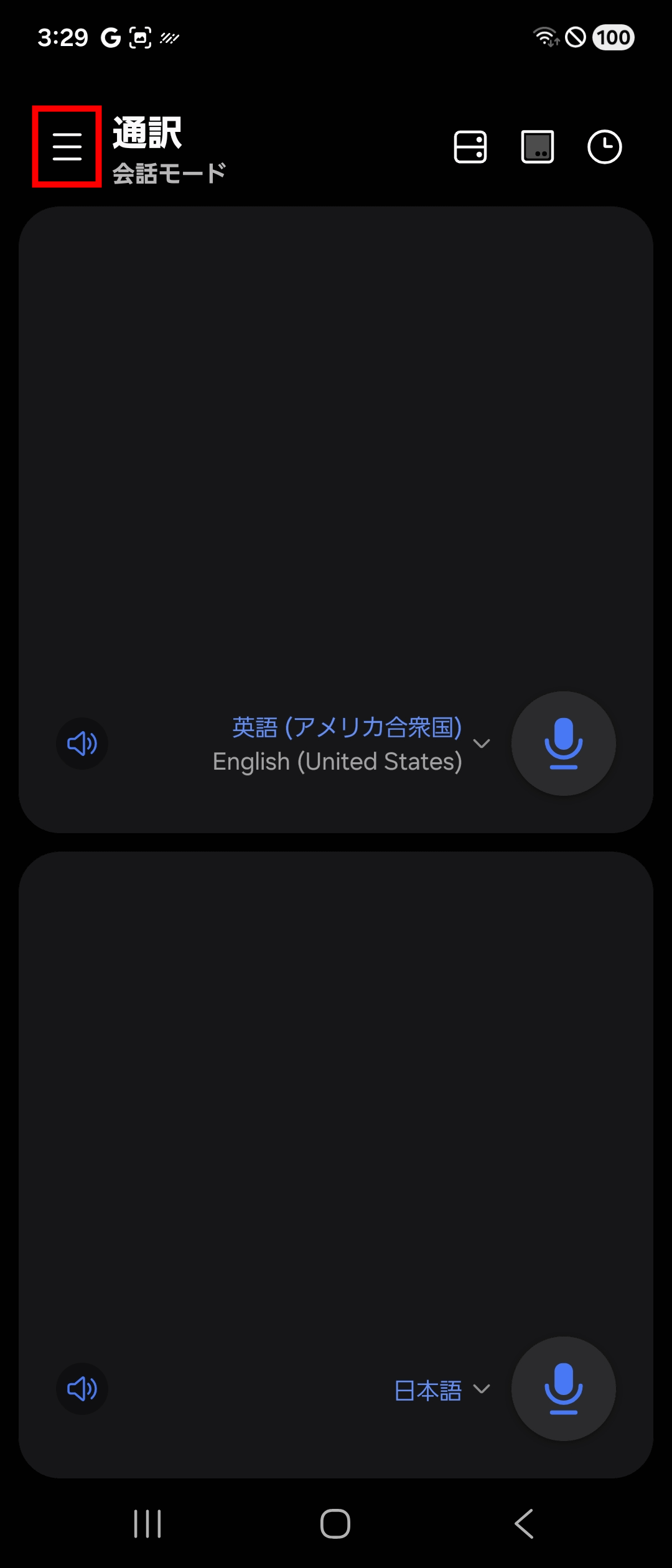Go back using the system back button

pos(524,1524)
